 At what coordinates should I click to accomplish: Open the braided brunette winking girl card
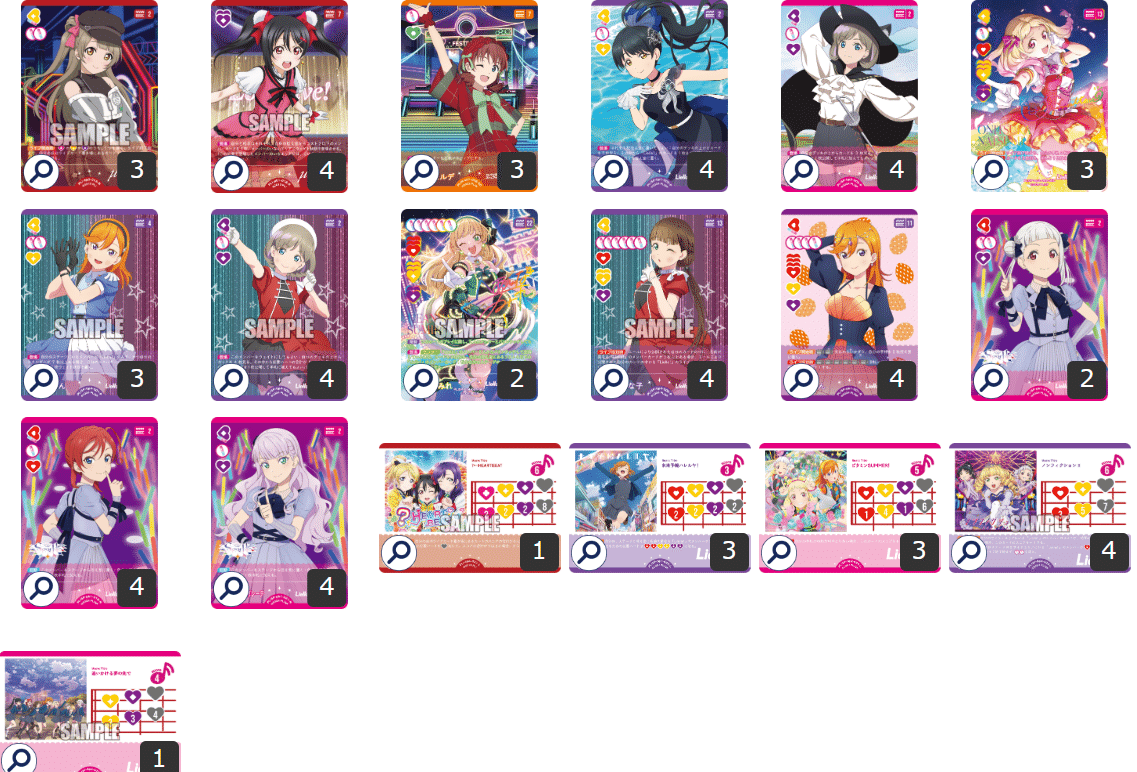610,380
